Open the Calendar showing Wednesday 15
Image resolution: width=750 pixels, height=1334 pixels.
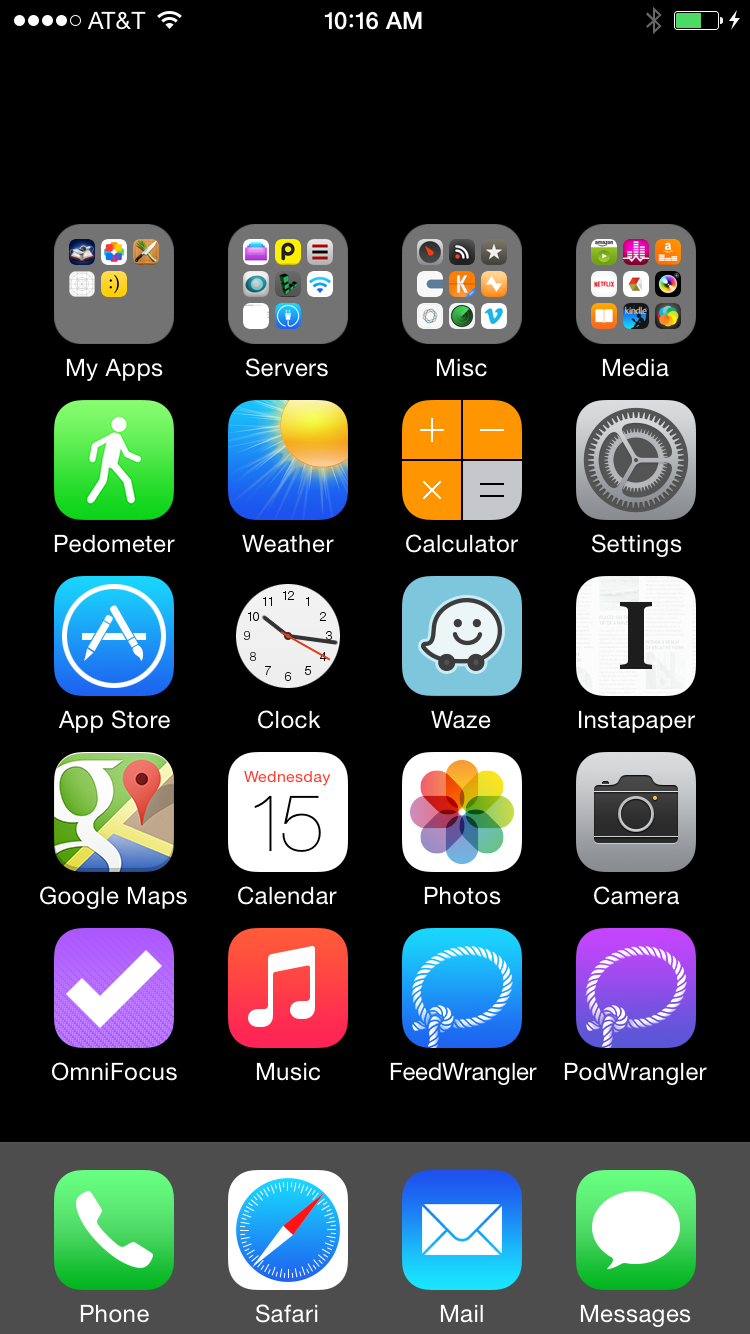click(287, 812)
